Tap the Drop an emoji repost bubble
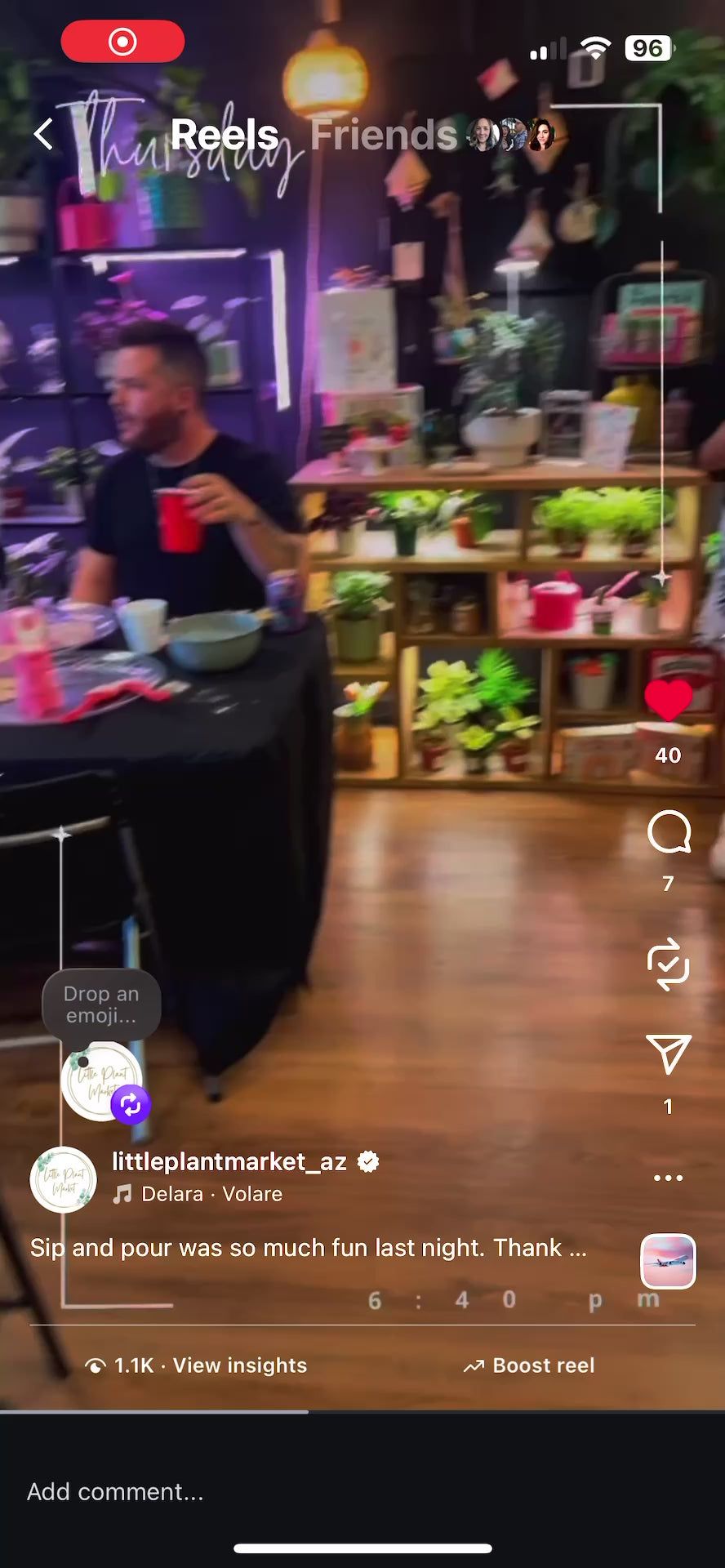 tap(101, 1004)
